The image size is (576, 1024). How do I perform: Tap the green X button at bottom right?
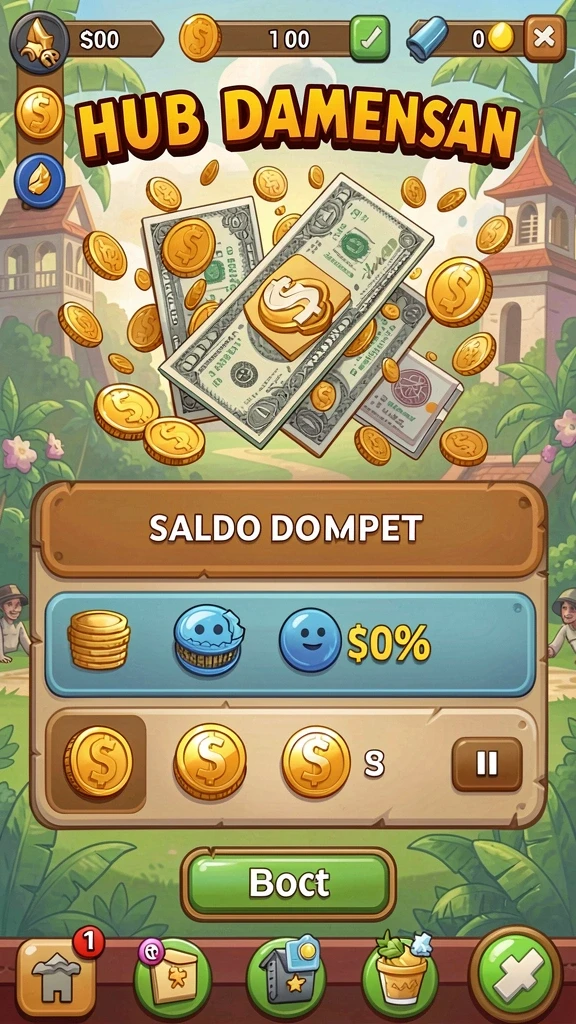tap(515, 976)
